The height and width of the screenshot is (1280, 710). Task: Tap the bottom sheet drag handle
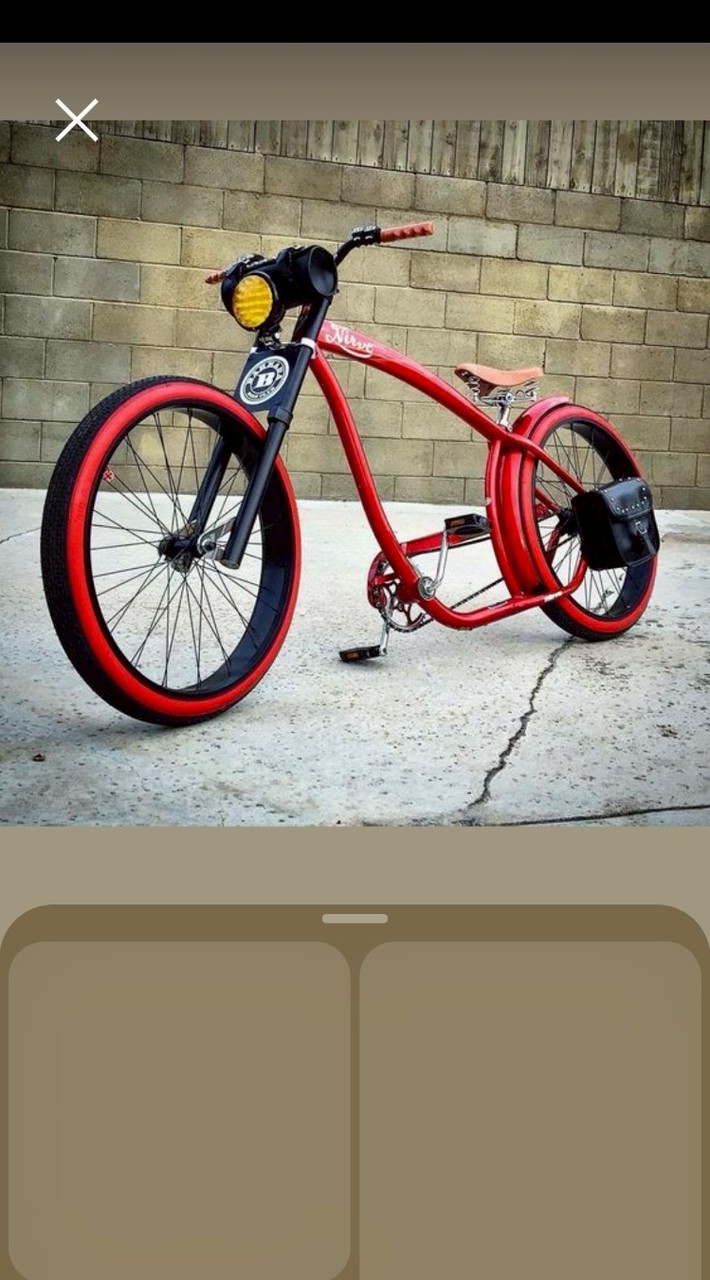(354, 918)
